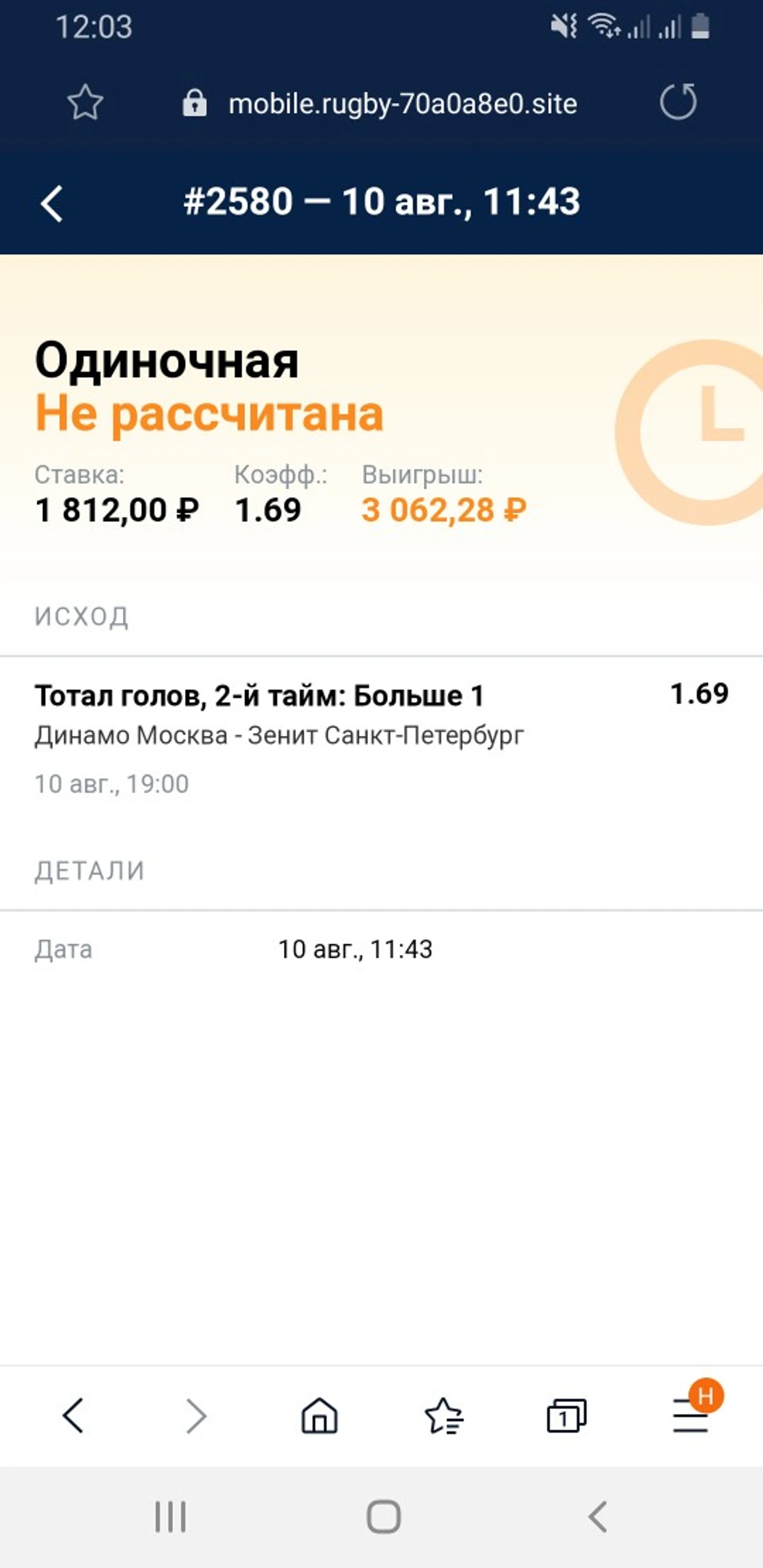Screen dimensions: 763x1568
Task: Go to previous page in browser toolbar
Action: pos(73,1416)
